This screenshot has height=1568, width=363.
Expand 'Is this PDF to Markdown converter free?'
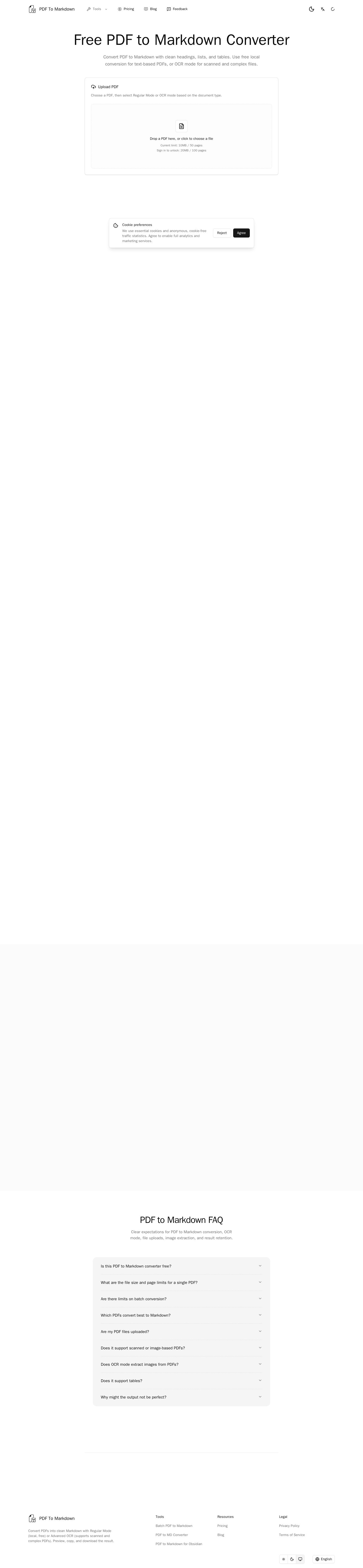coord(181,1266)
